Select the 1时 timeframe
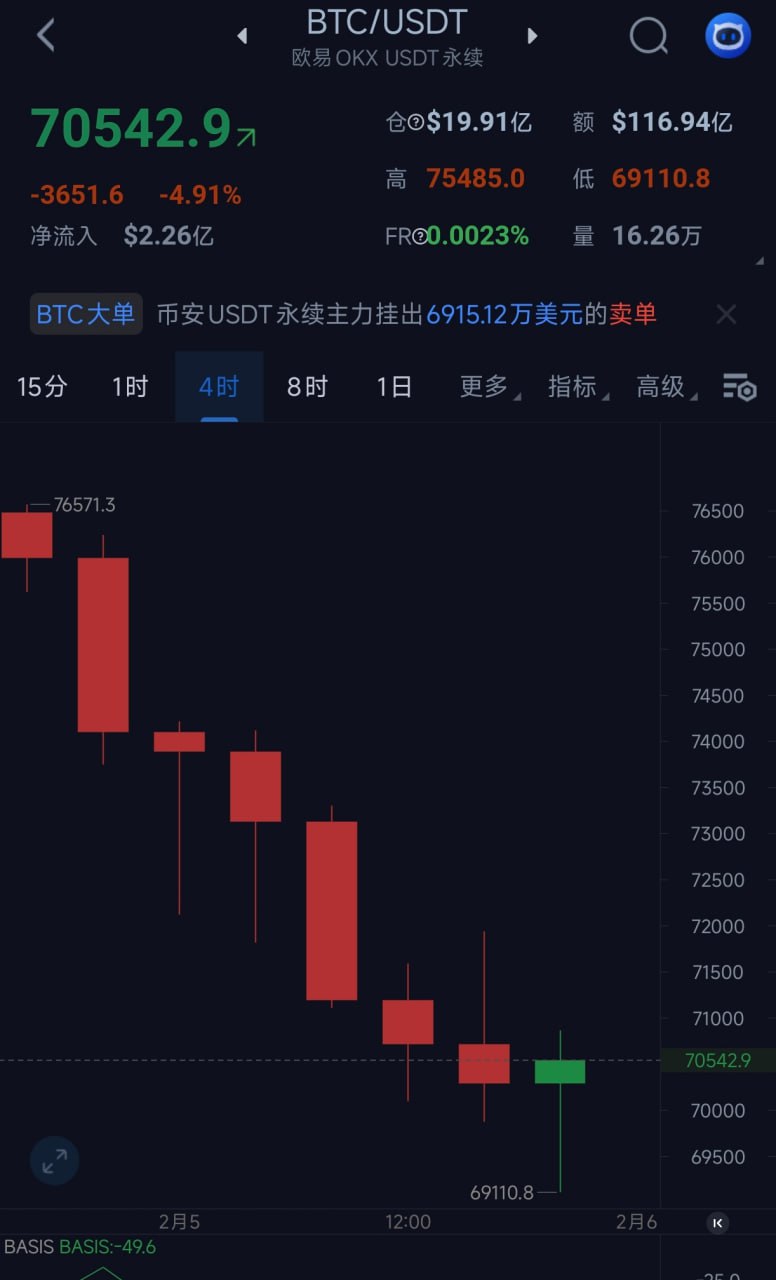Viewport: 776px width, 1280px height. click(x=130, y=387)
